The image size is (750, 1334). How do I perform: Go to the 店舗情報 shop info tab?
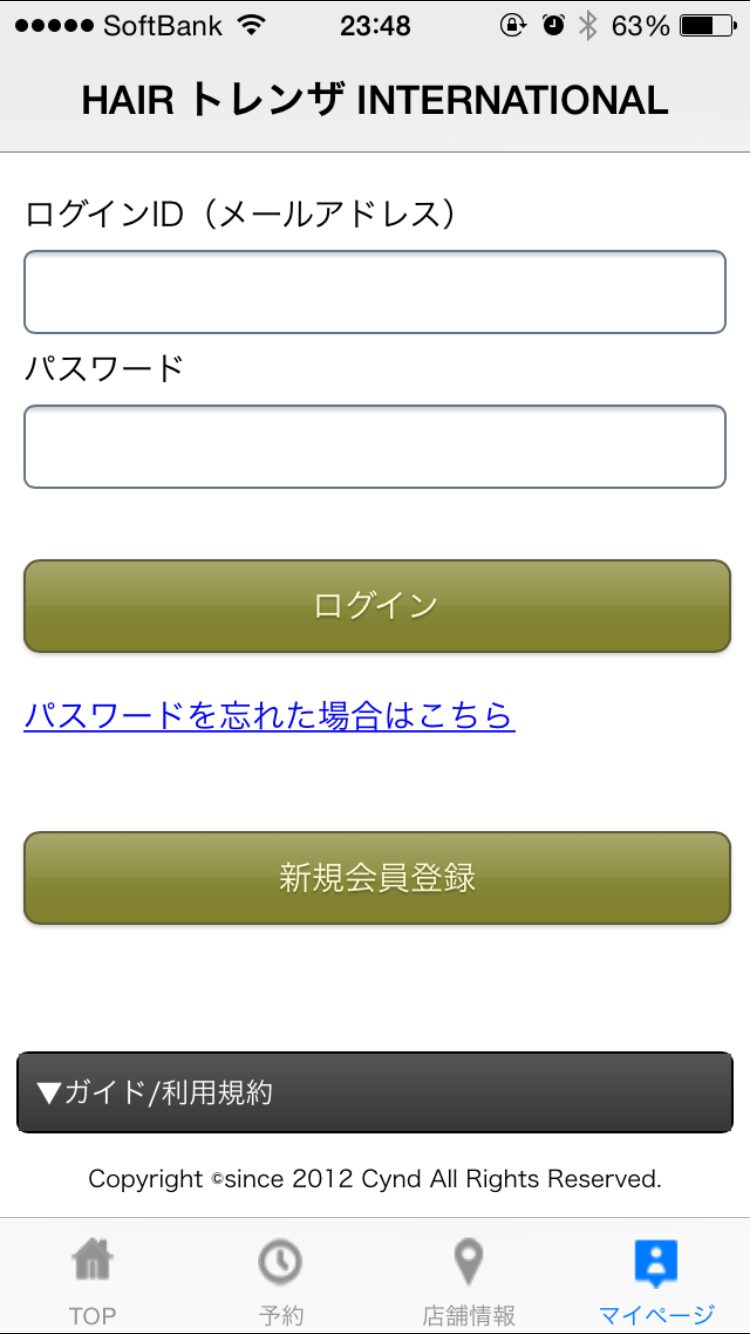pyautogui.click(x=468, y=1281)
